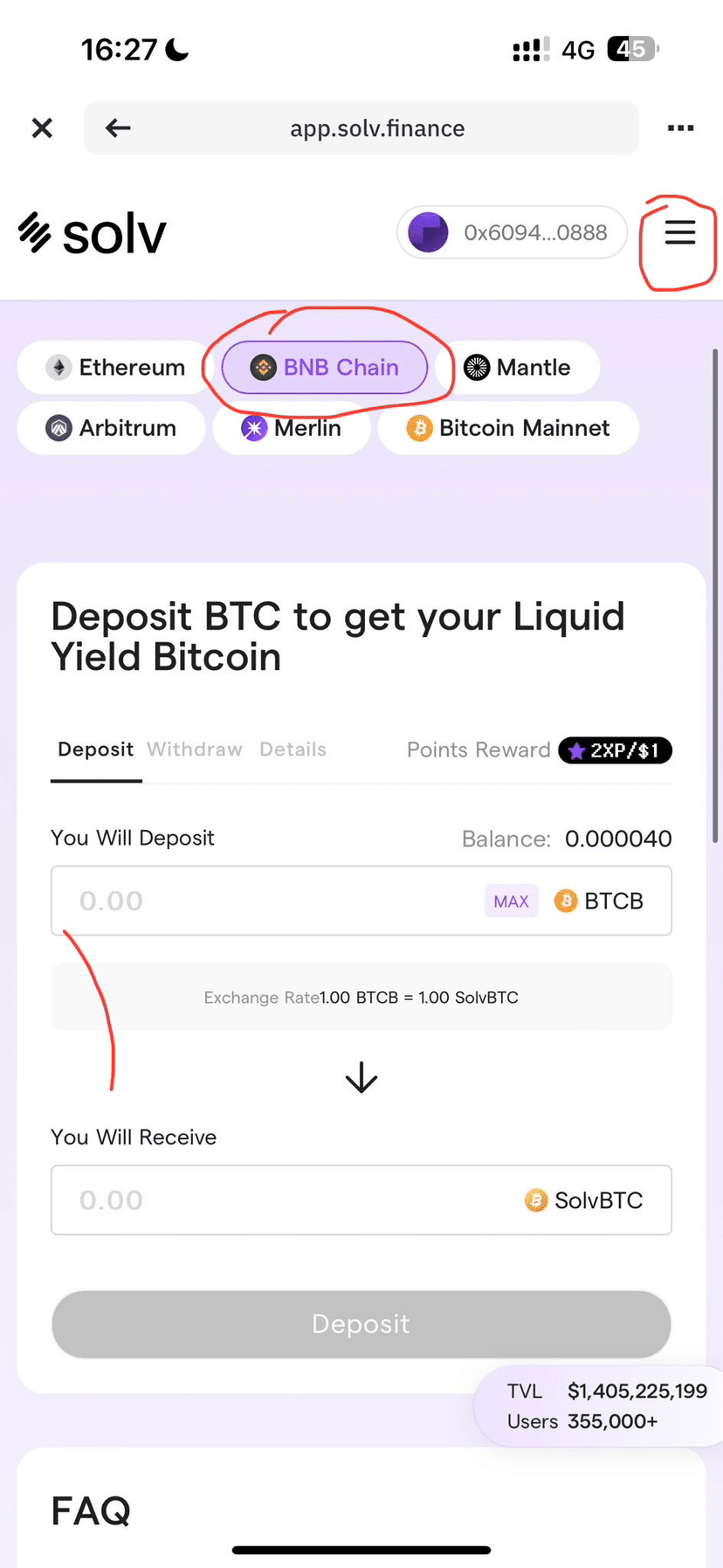Image resolution: width=723 pixels, height=1568 pixels.
Task: Fill in the MAX deposit amount
Action: point(511,901)
